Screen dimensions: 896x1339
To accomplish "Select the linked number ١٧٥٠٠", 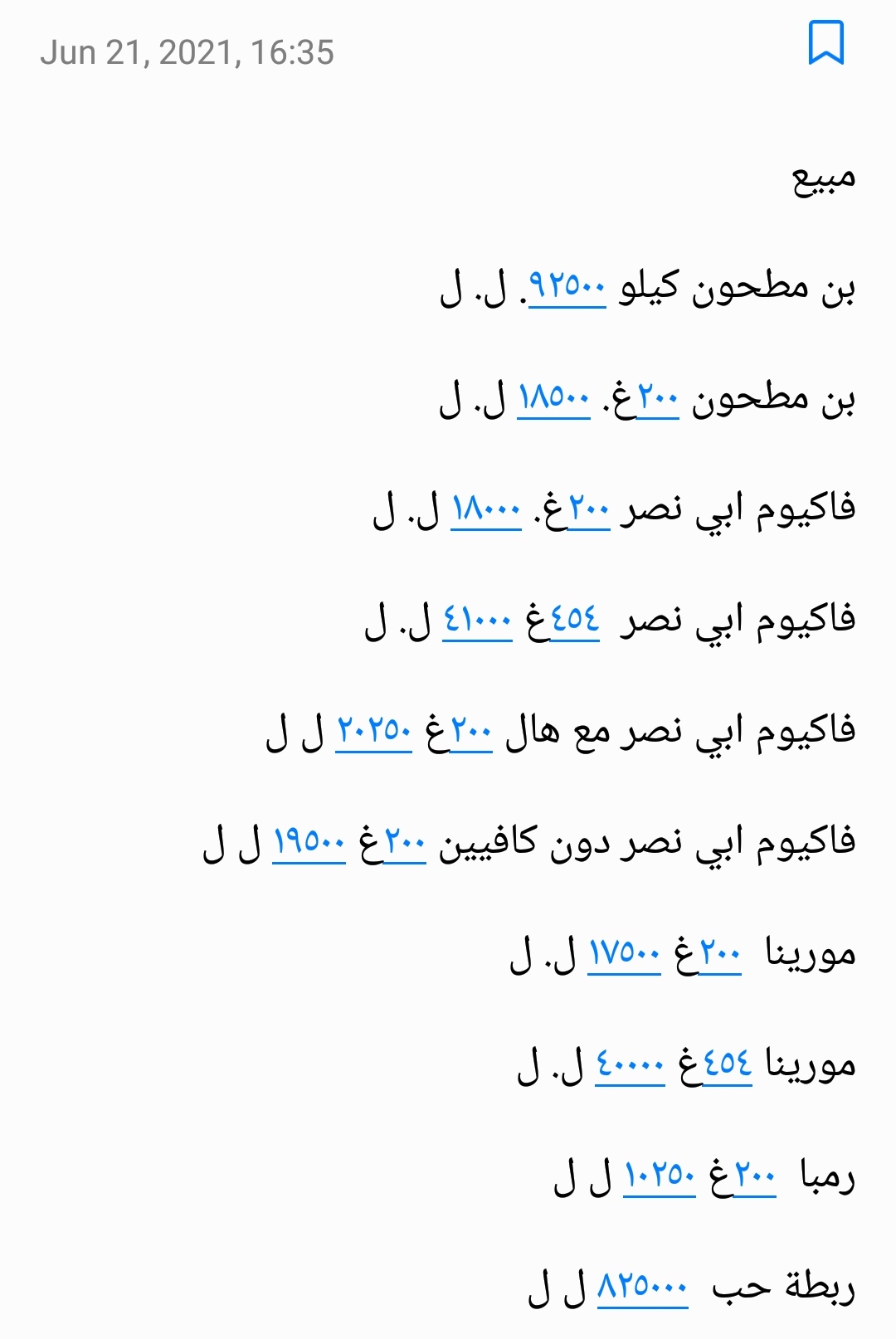I will click(624, 954).
